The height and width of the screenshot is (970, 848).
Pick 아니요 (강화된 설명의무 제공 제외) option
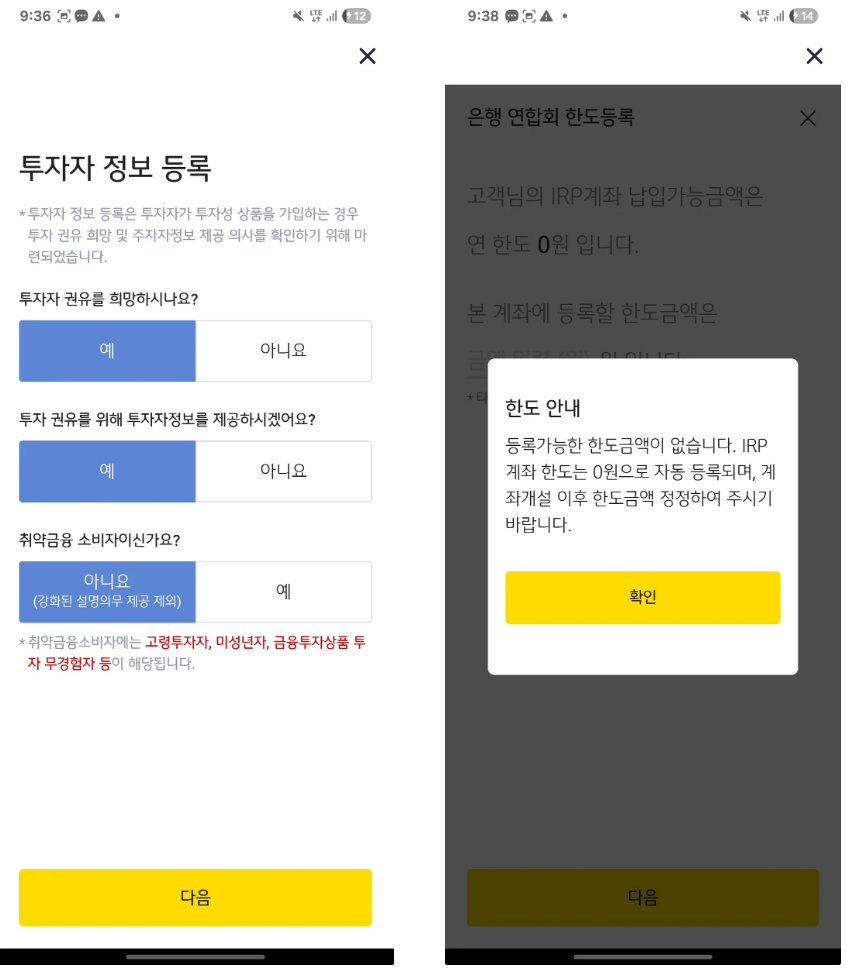click(107, 591)
